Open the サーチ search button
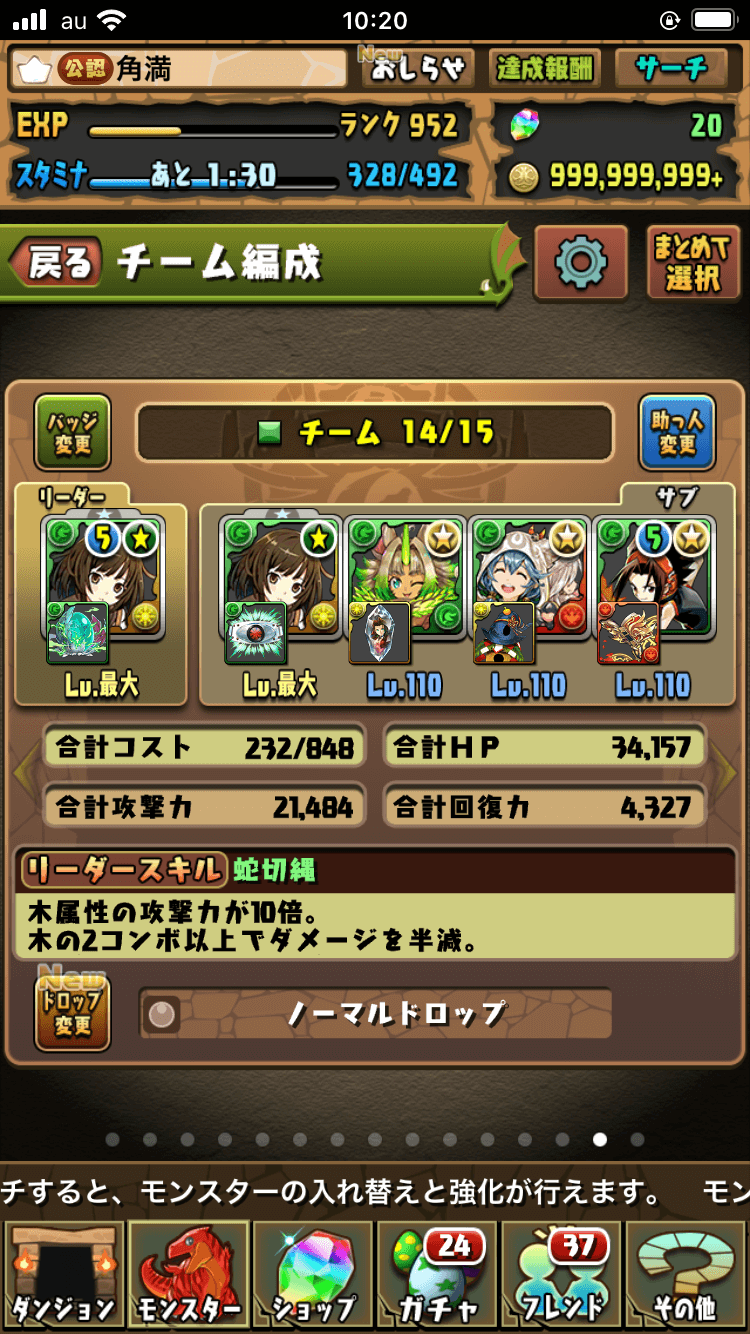Screen dimensions: 750x1334 click(670, 68)
